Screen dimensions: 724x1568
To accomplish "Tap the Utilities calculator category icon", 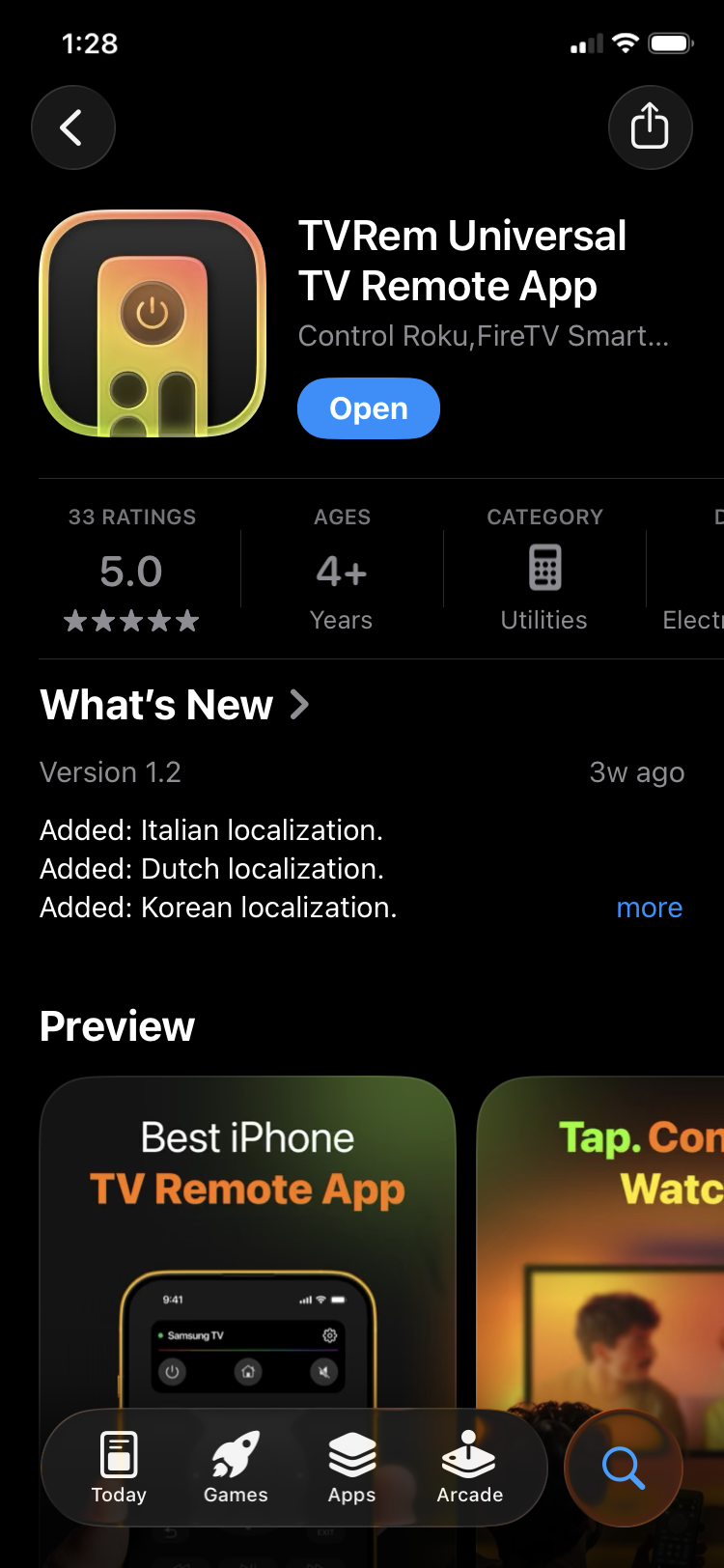I will click(x=543, y=568).
